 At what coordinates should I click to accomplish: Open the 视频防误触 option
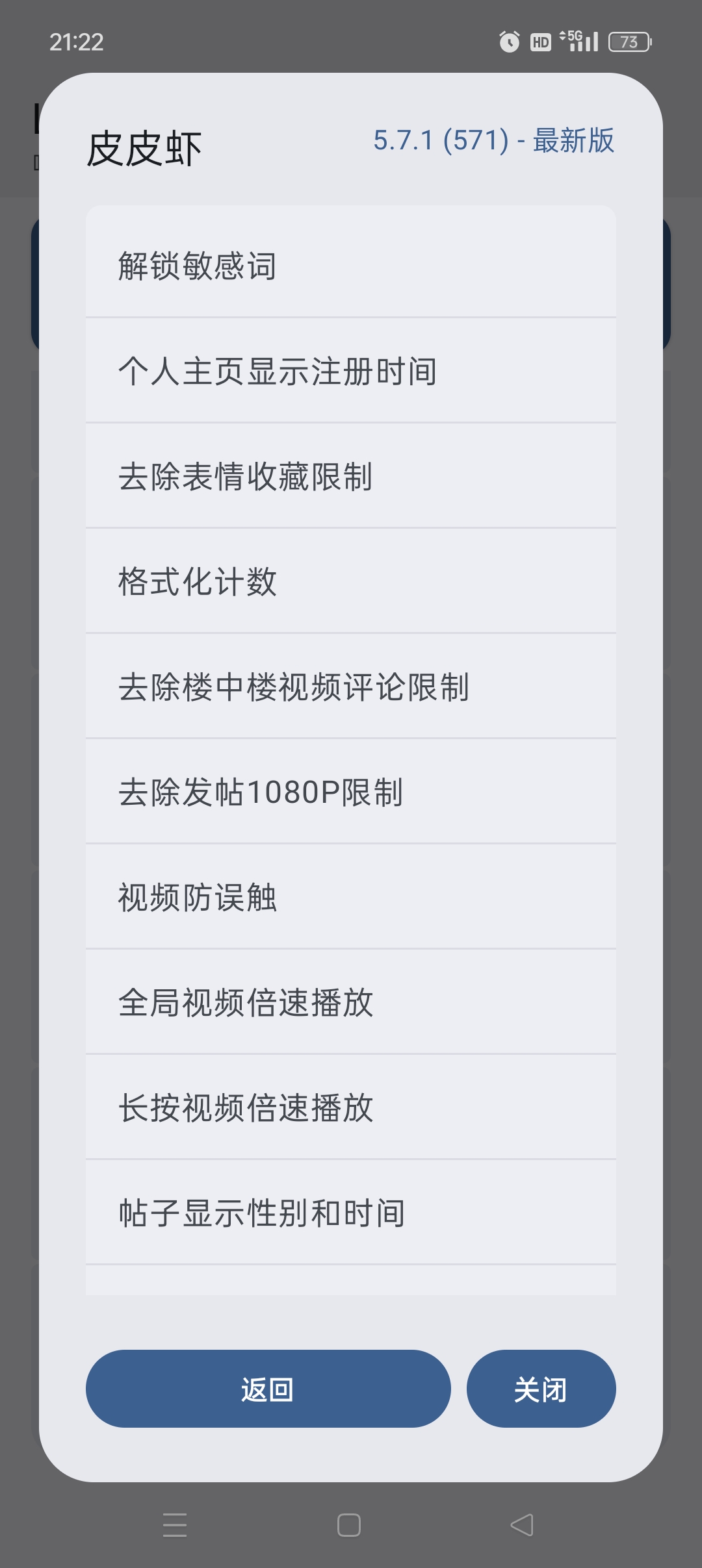pos(351,897)
